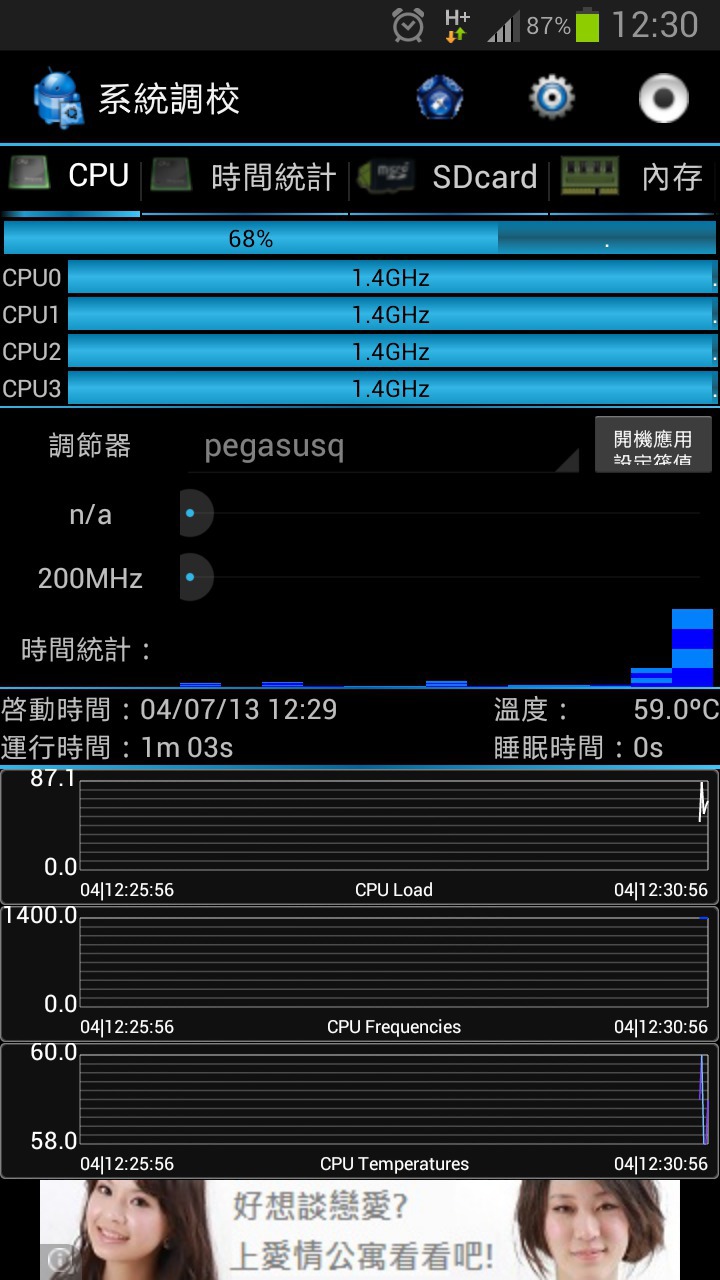The height and width of the screenshot is (1280, 720).
Task: Open the blue pentagon tools icon
Action: [x=440, y=98]
